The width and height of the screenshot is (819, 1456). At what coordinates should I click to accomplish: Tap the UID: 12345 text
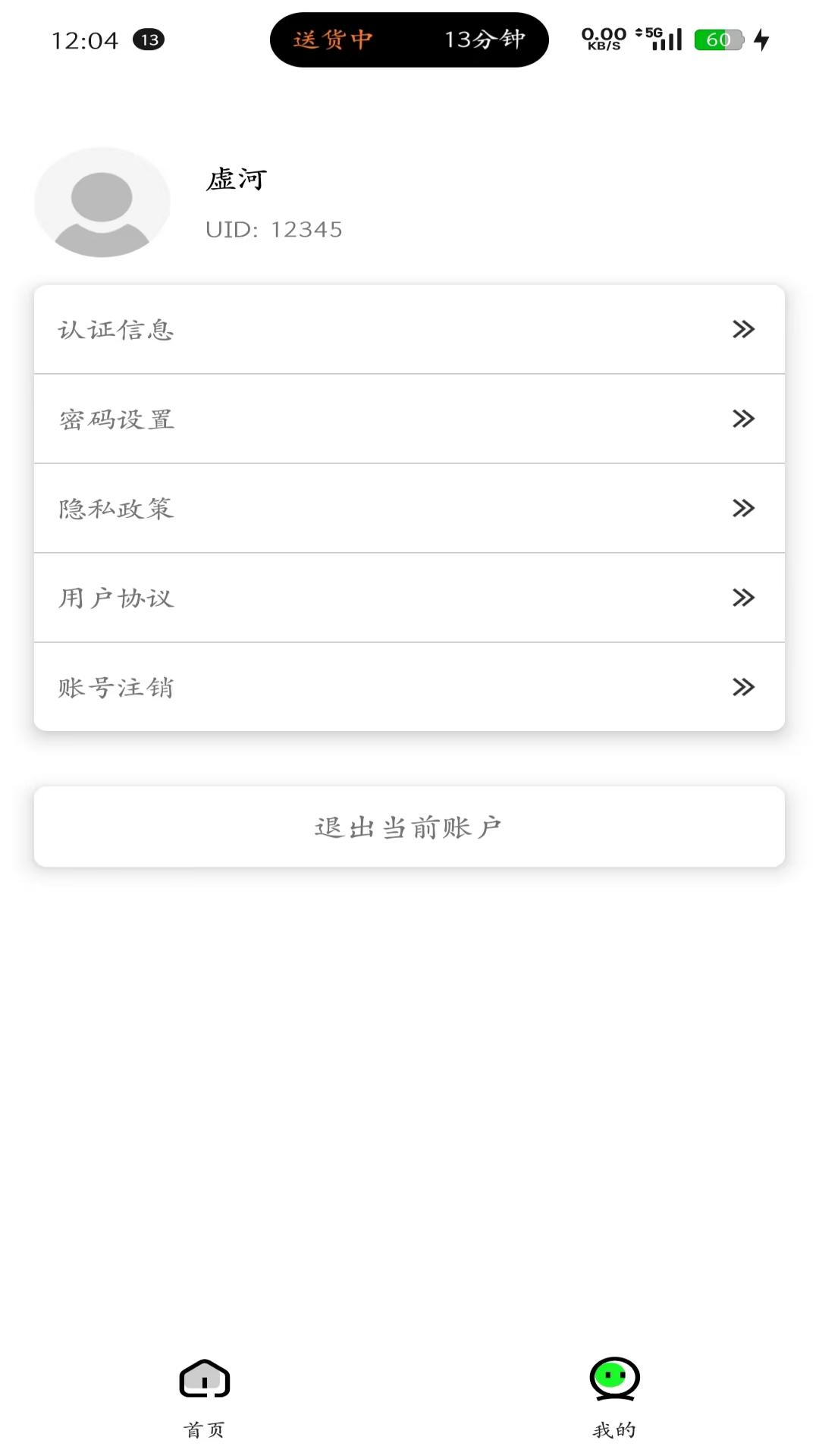pos(274,230)
